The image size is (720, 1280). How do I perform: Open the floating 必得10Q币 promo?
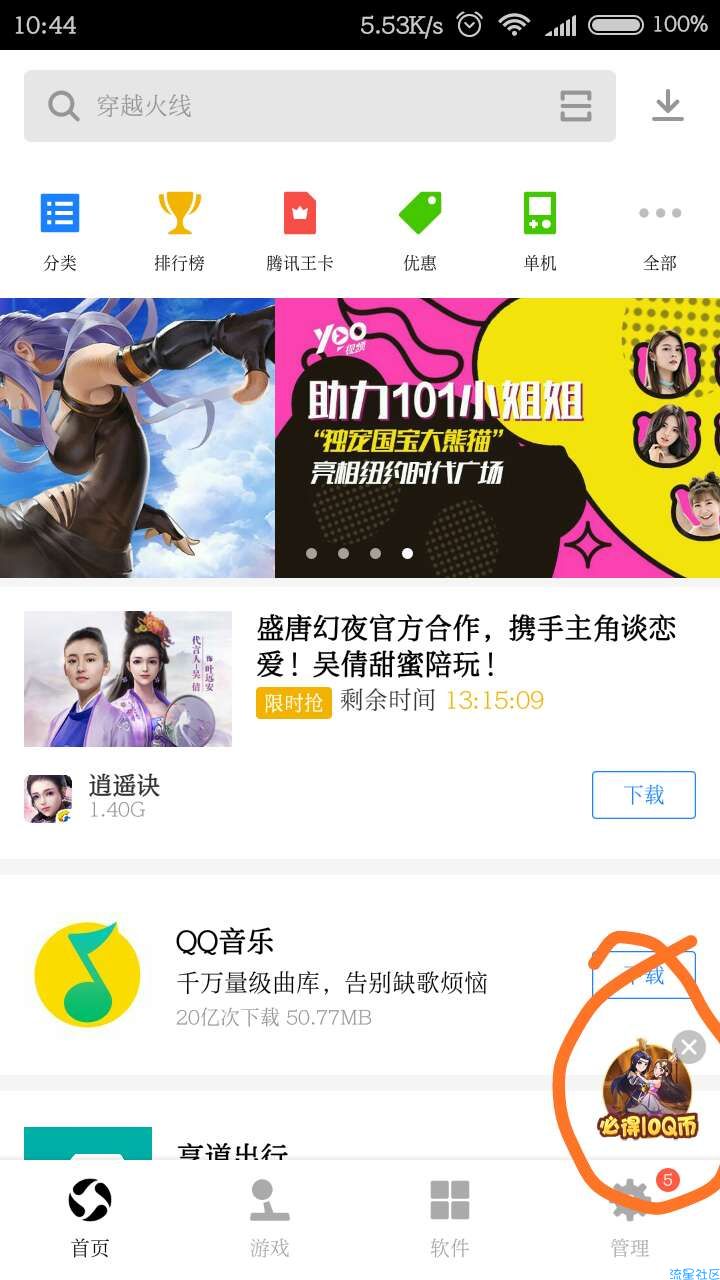pos(647,1095)
